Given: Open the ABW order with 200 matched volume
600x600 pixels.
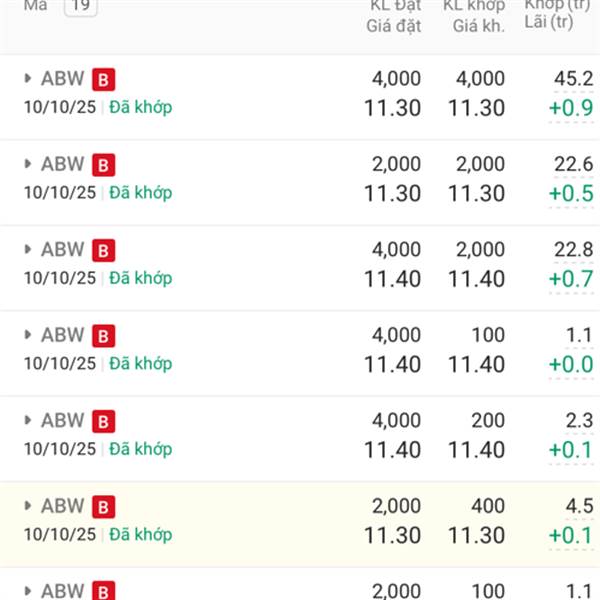Looking at the screenshot, I should coord(28,421).
